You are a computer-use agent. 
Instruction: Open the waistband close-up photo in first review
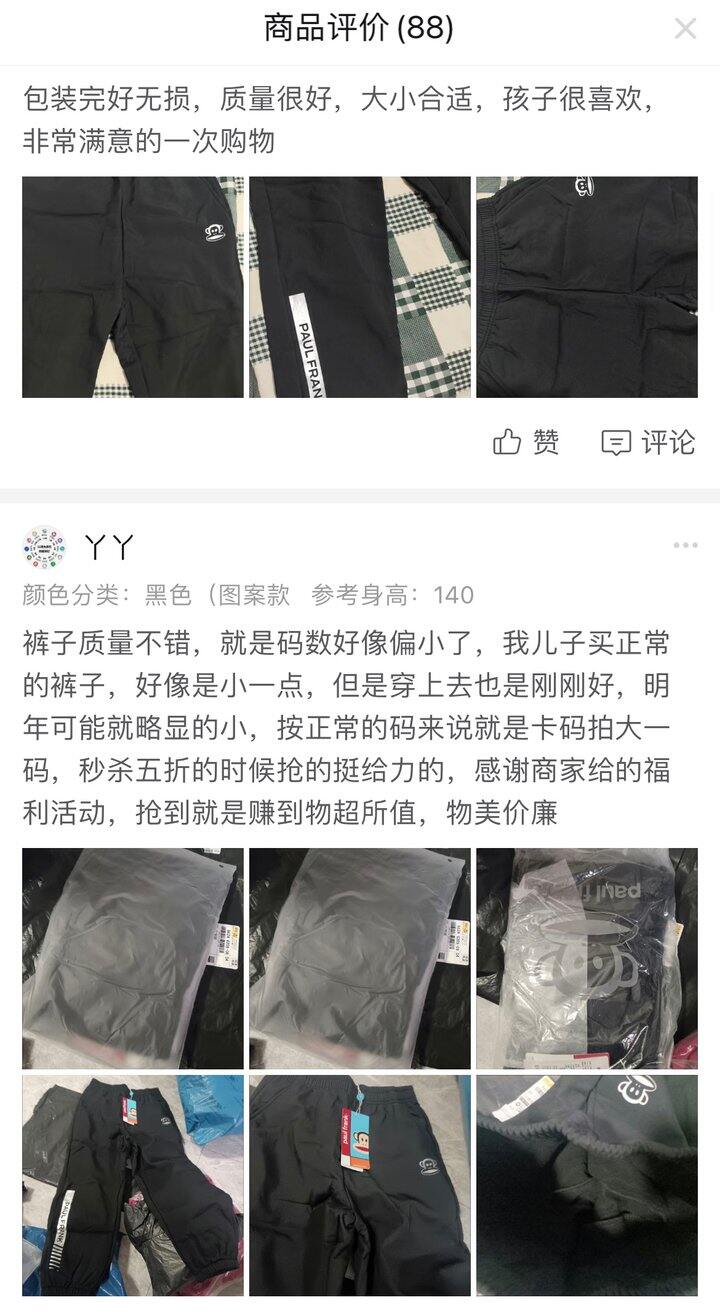[x=587, y=287]
